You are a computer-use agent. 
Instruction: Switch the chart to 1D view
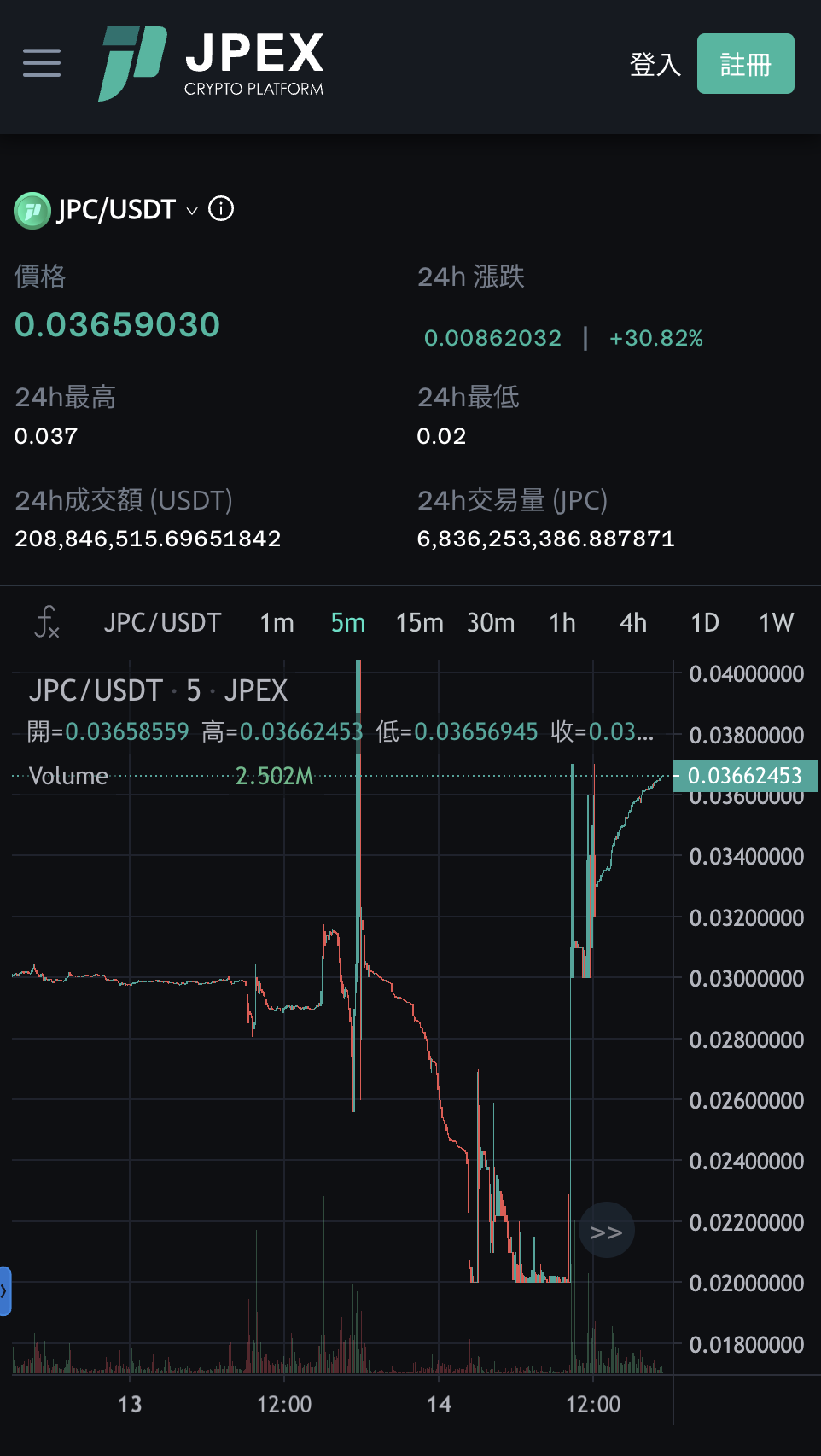click(704, 623)
